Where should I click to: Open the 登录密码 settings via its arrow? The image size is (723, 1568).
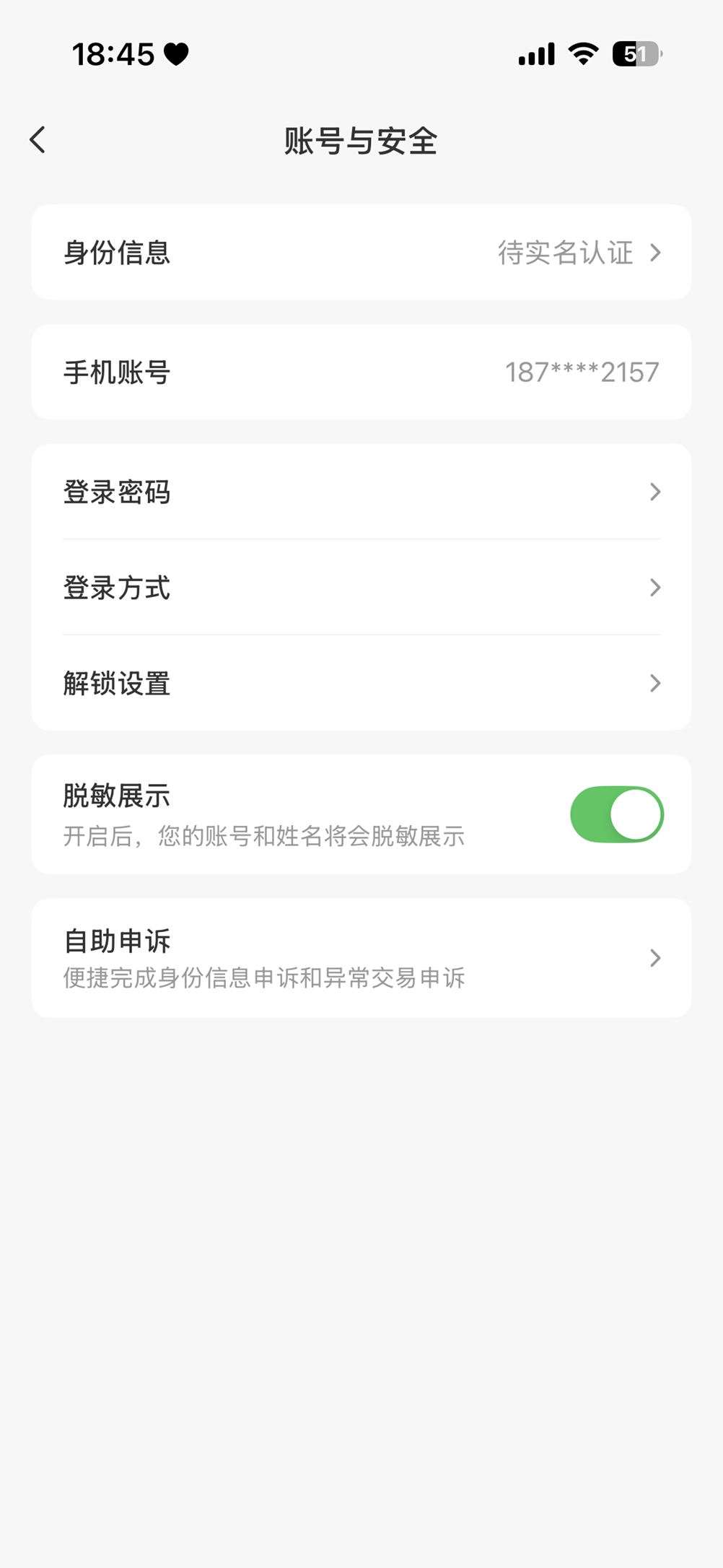click(x=655, y=492)
